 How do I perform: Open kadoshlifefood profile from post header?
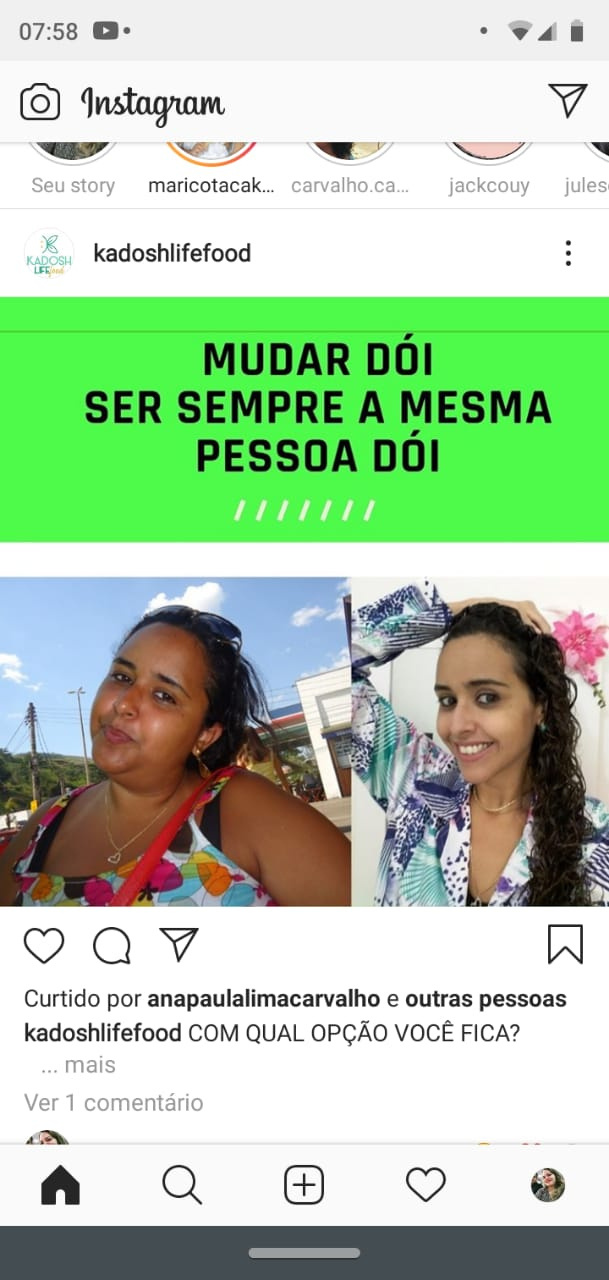click(171, 253)
